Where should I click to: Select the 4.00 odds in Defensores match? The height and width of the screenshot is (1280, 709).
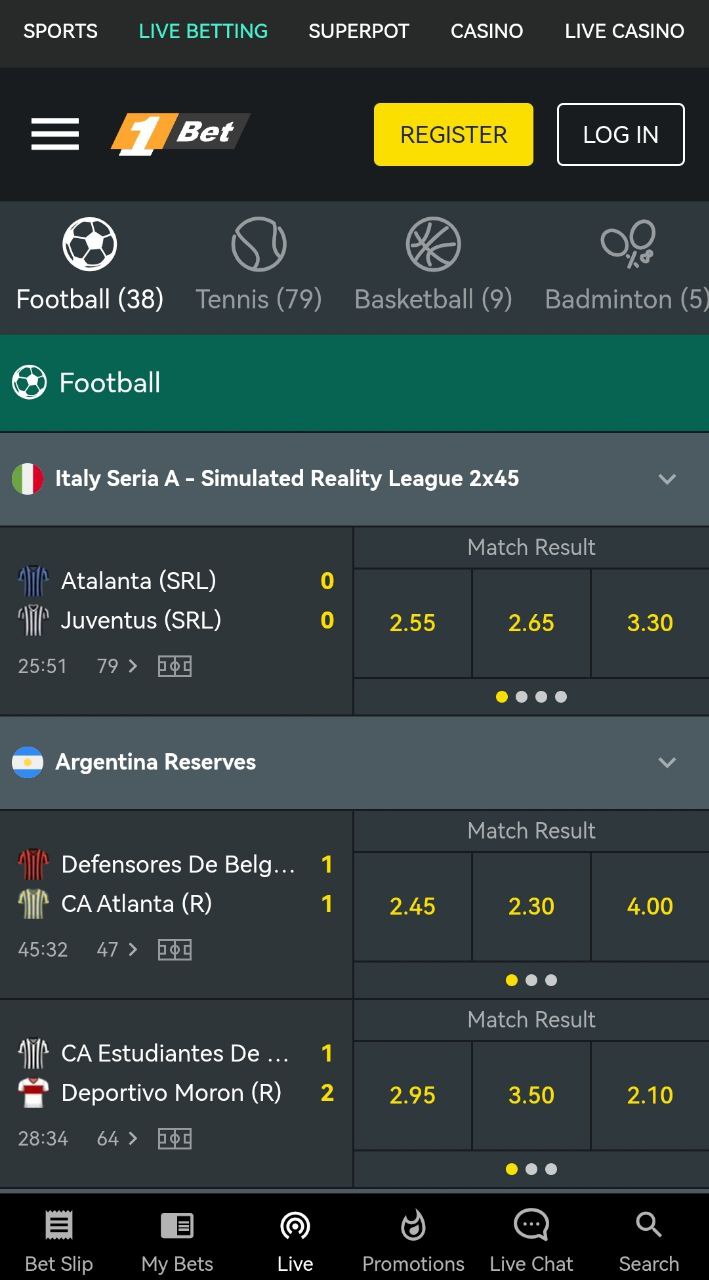[650, 906]
